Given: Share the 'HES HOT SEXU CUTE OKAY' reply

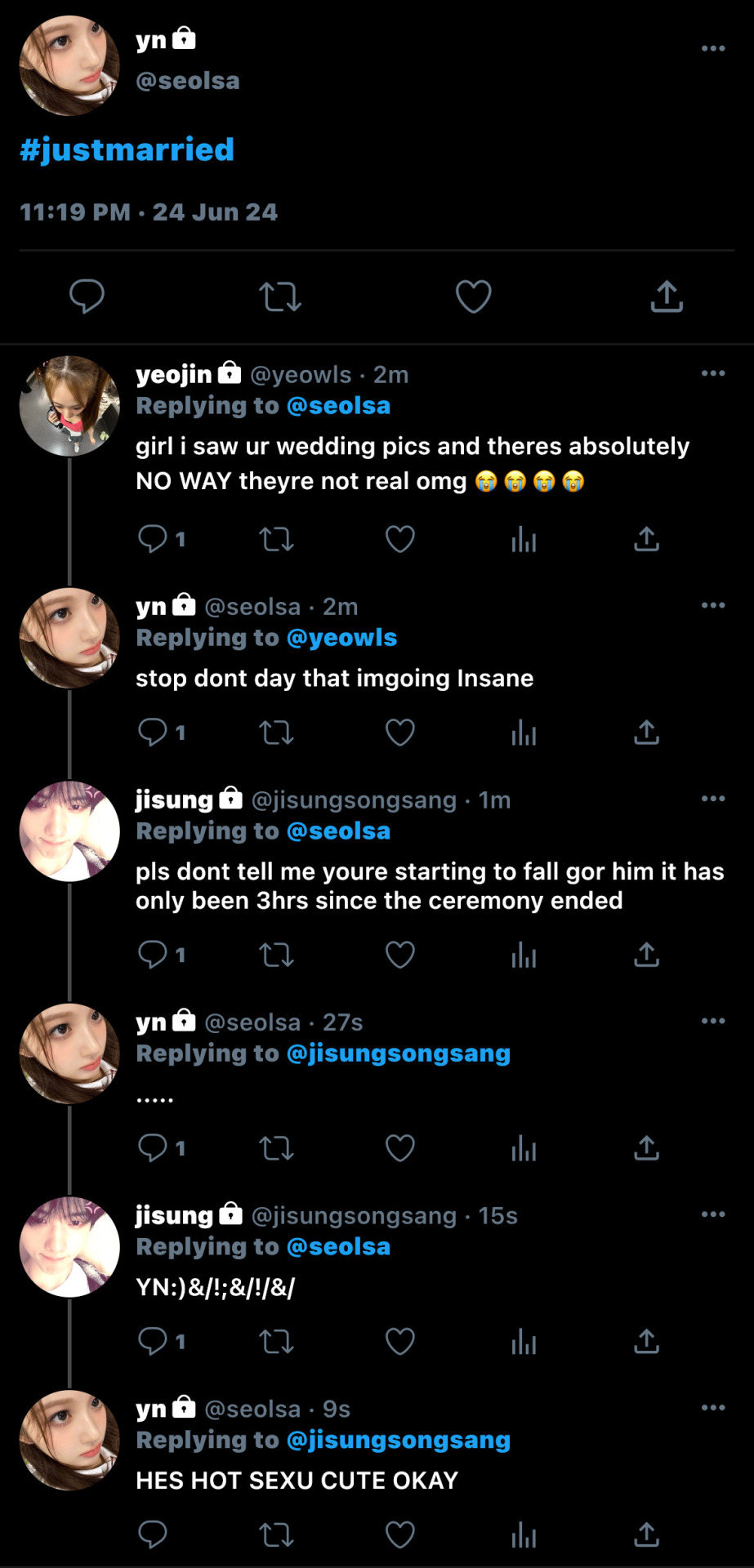Looking at the screenshot, I should coord(646,1535).
